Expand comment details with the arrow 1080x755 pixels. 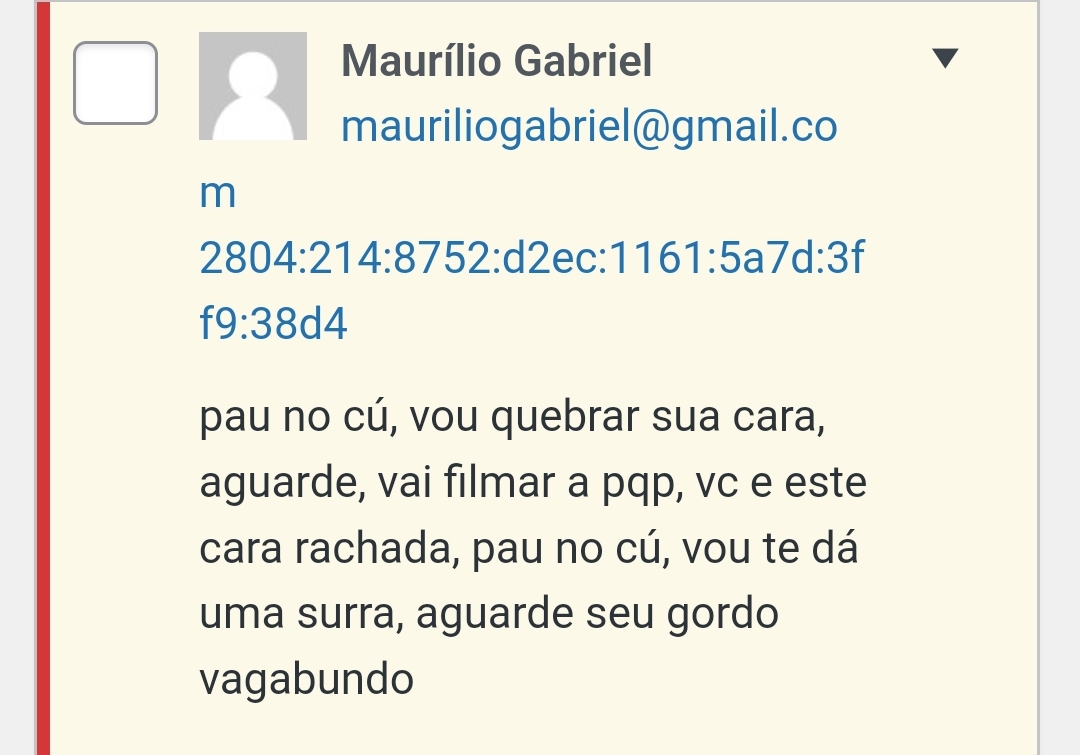point(944,59)
